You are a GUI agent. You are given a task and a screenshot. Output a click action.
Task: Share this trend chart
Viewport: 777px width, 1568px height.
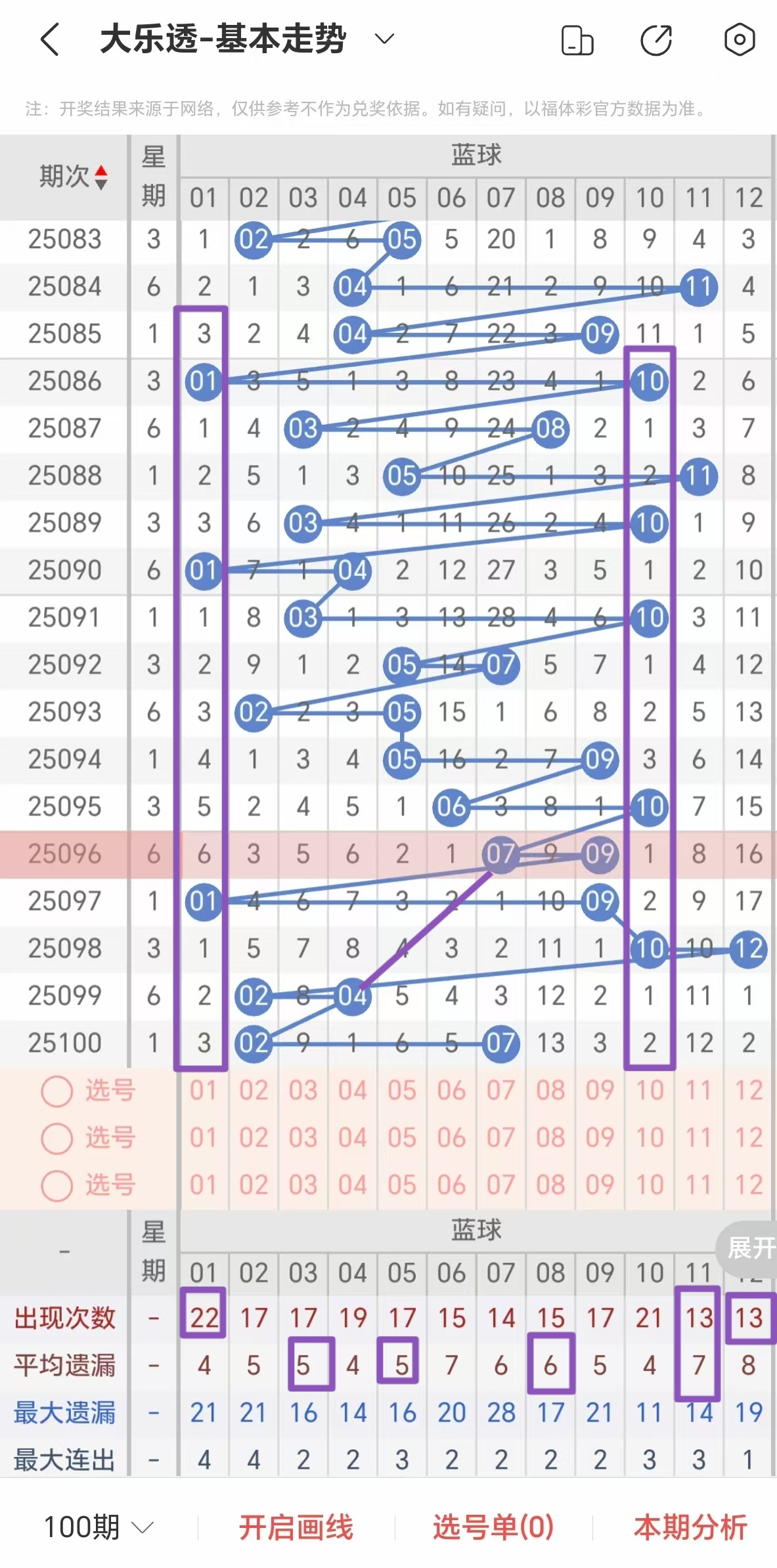click(656, 40)
